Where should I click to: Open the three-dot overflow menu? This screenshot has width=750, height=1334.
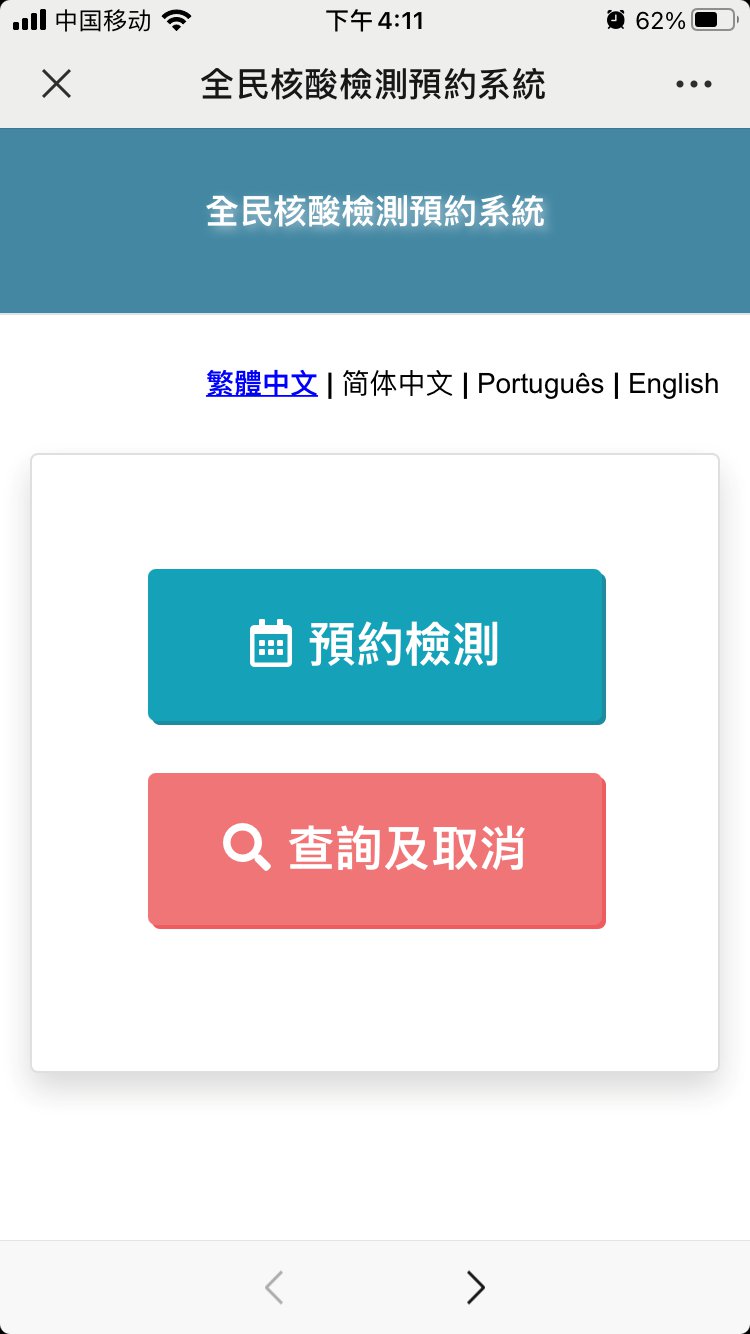tap(693, 84)
